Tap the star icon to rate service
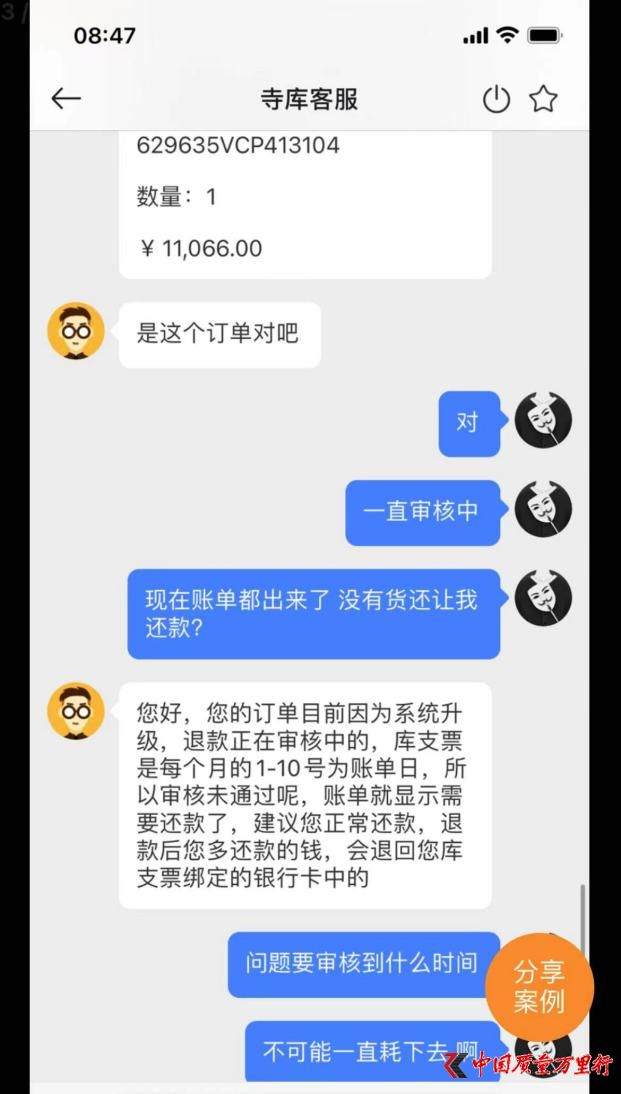Viewport: 621px width, 1094px height. (543, 99)
